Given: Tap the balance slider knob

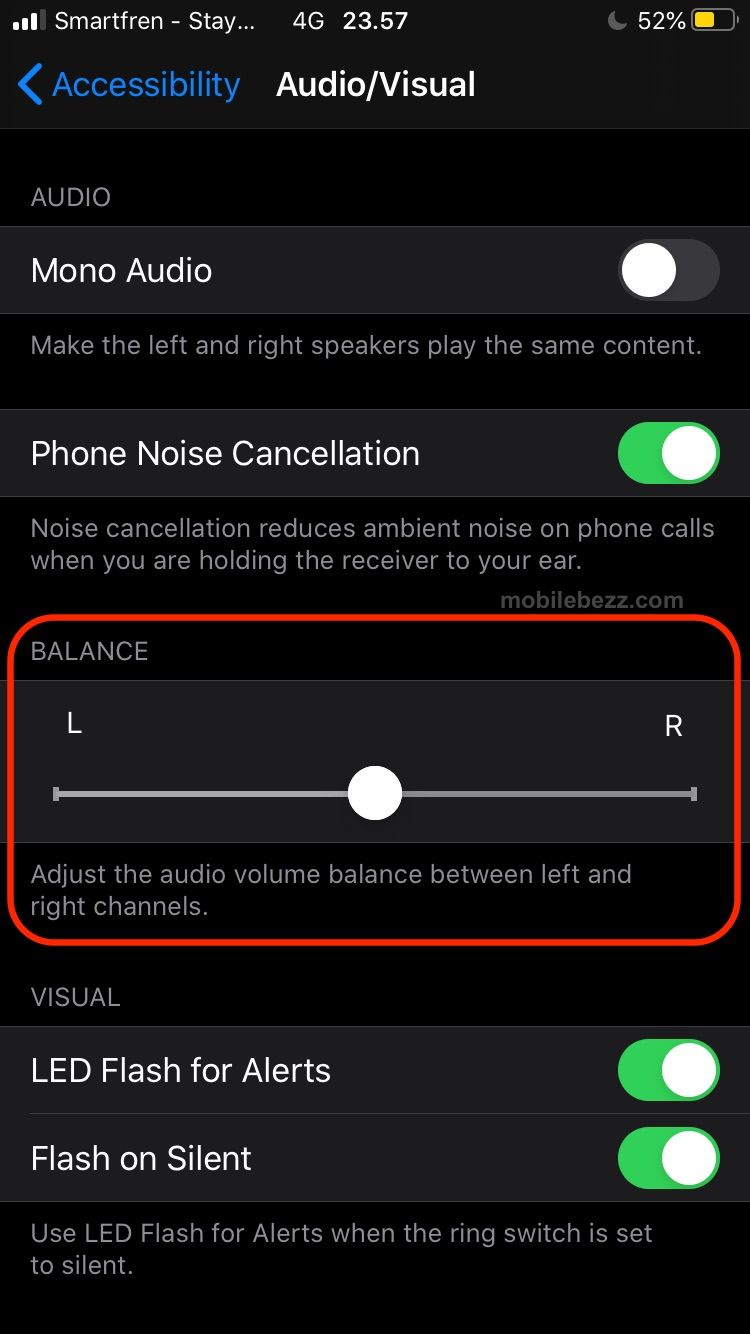Looking at the screenshot, I should pos(375,794).
